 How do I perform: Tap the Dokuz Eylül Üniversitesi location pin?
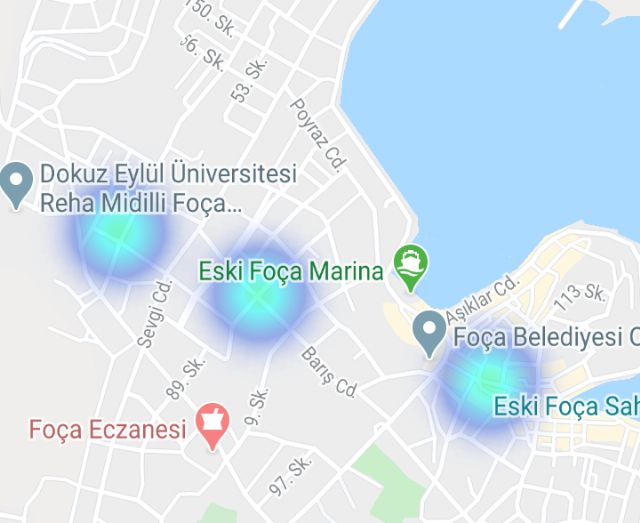pyautogui.click(x=17, y=183)
